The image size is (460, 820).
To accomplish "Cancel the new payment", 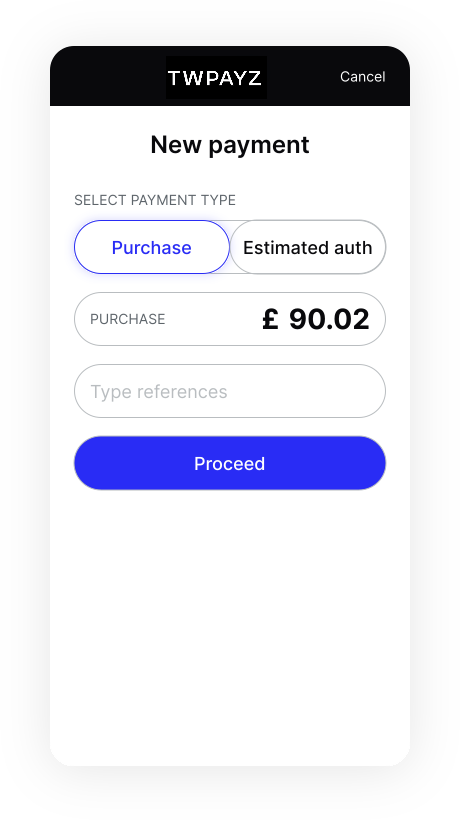I will tap(362, 76).
